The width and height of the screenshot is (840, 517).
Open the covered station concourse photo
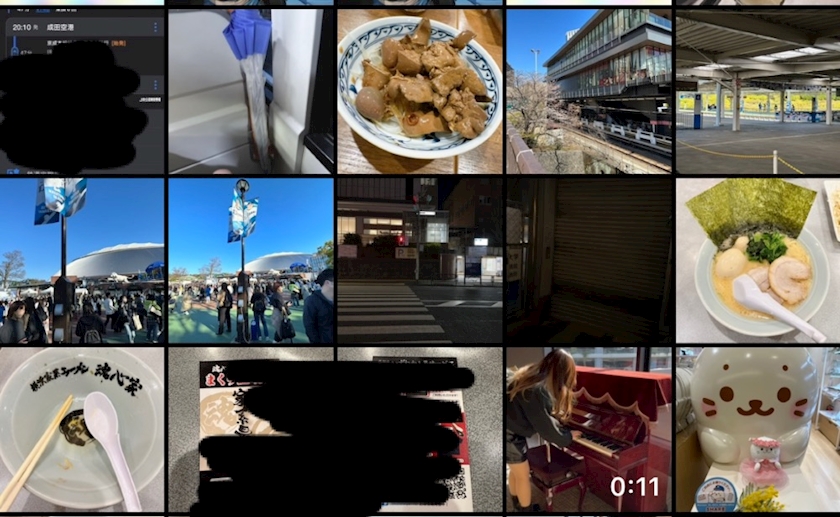[757, 90]
